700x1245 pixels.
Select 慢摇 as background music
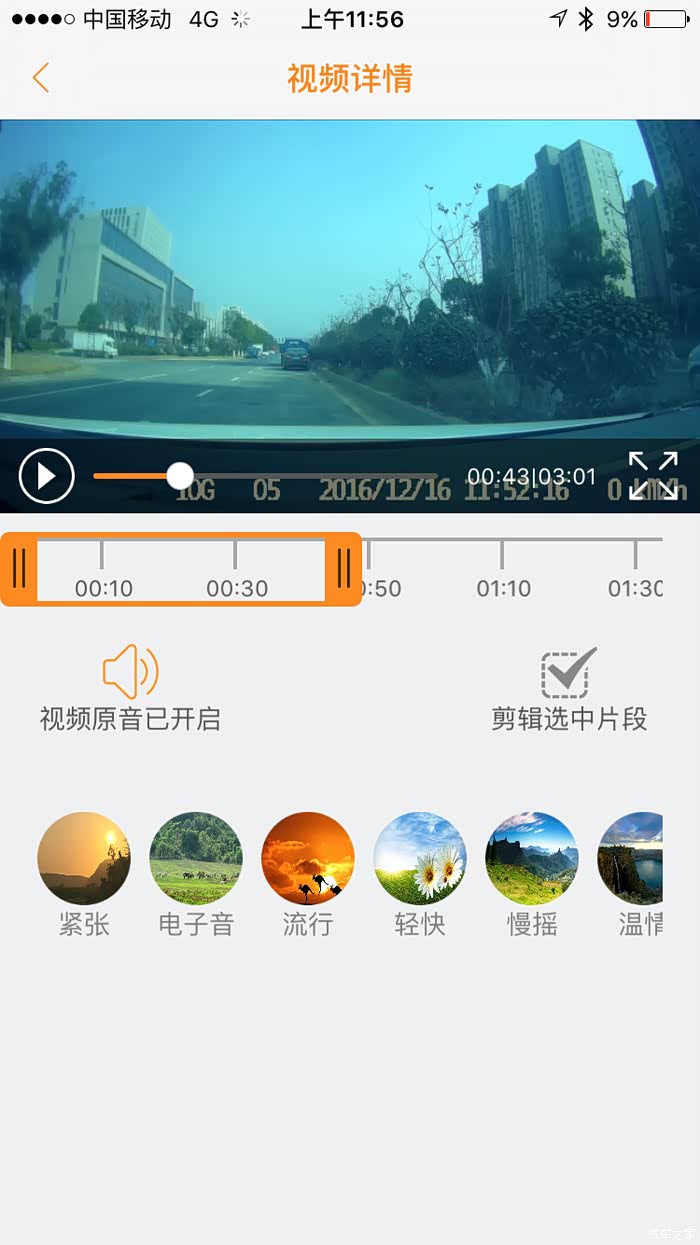pyautogui.click(x=532, y=858)
